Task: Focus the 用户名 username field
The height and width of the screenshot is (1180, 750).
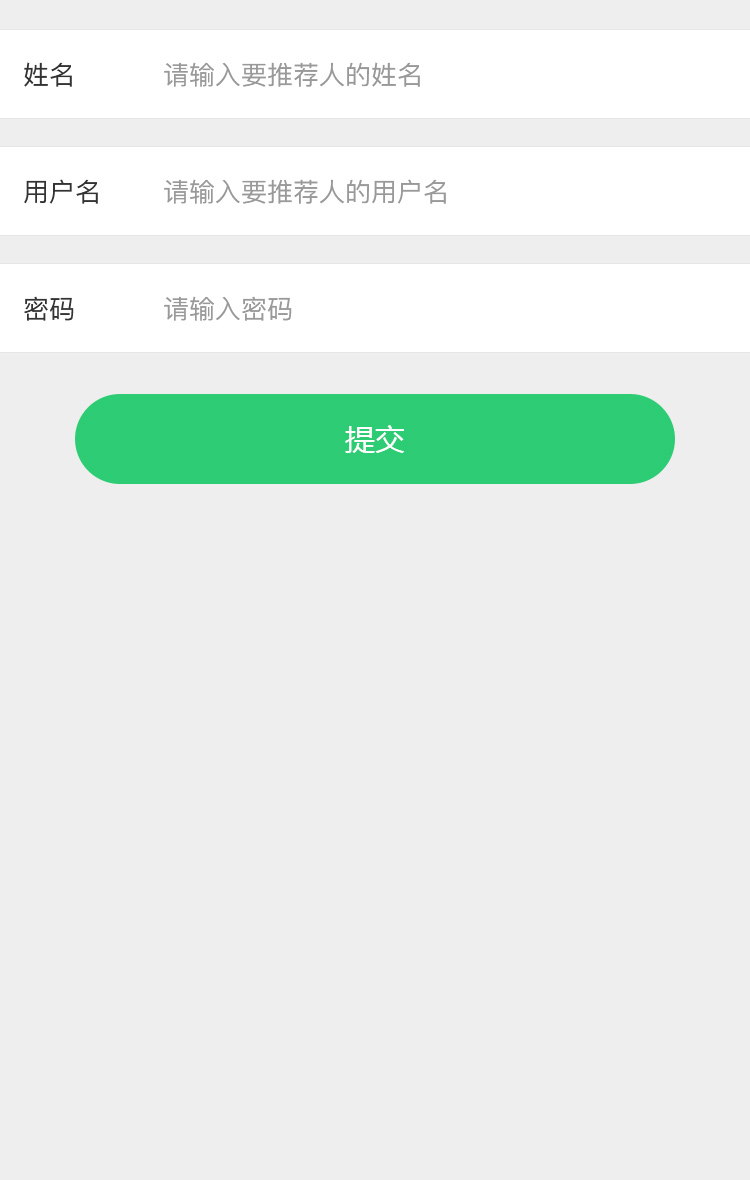Action: click(440, 192)
